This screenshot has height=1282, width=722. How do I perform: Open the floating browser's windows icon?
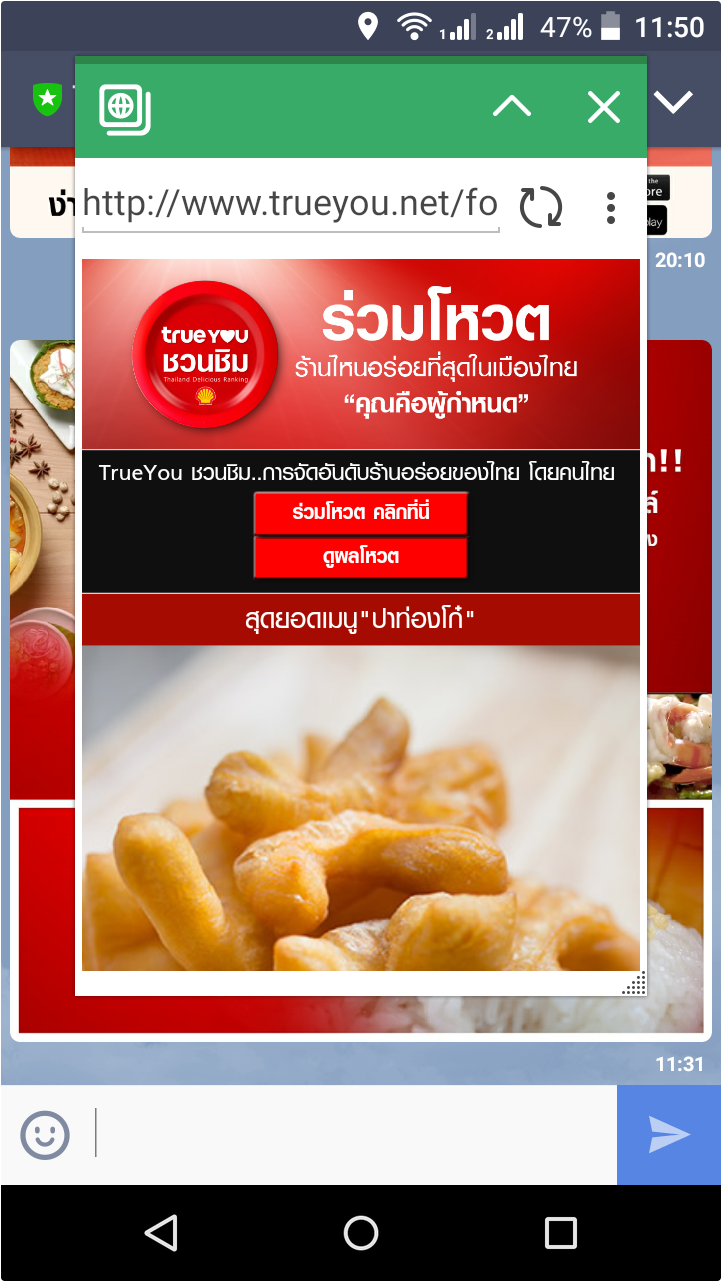(x=125, y=108)
